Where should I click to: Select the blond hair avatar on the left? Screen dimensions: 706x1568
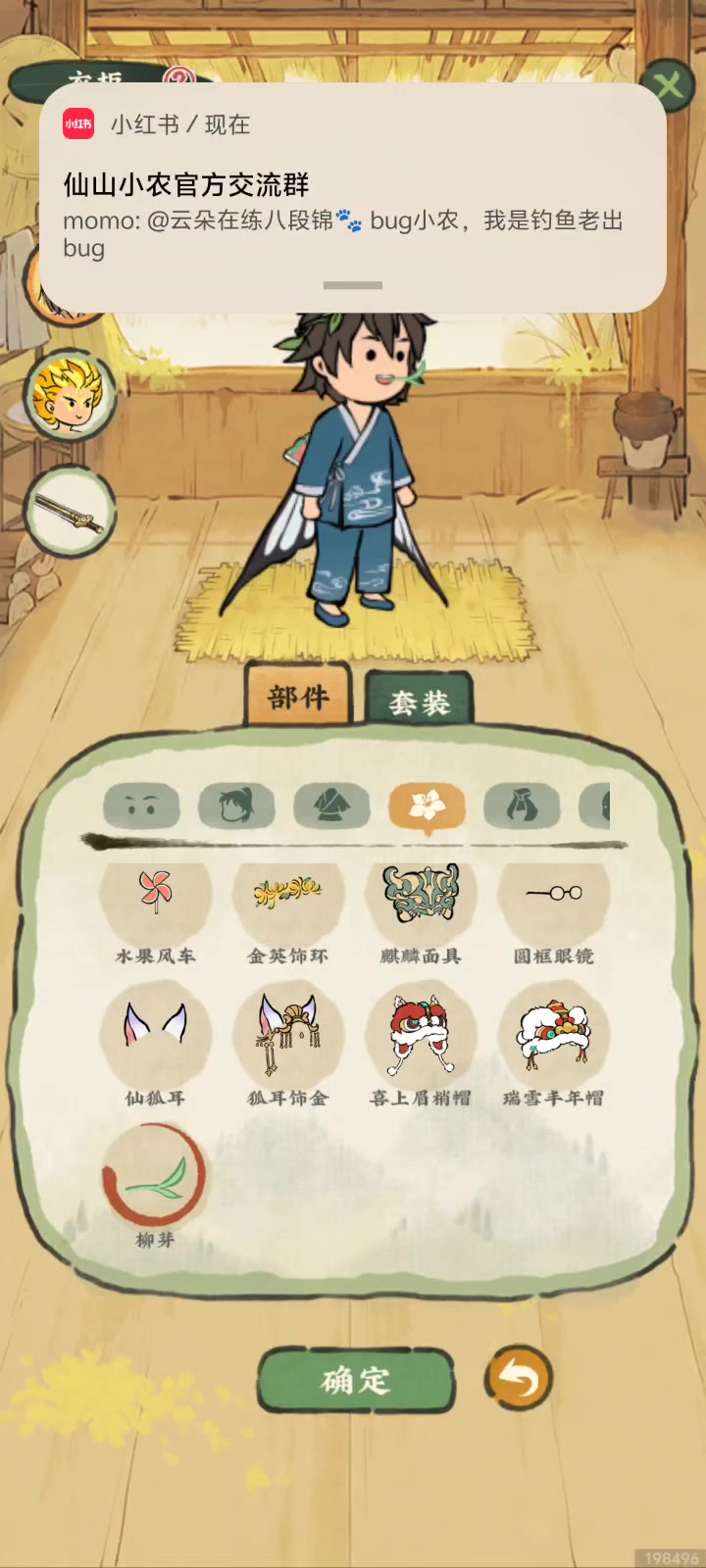(x=70, y=396)
